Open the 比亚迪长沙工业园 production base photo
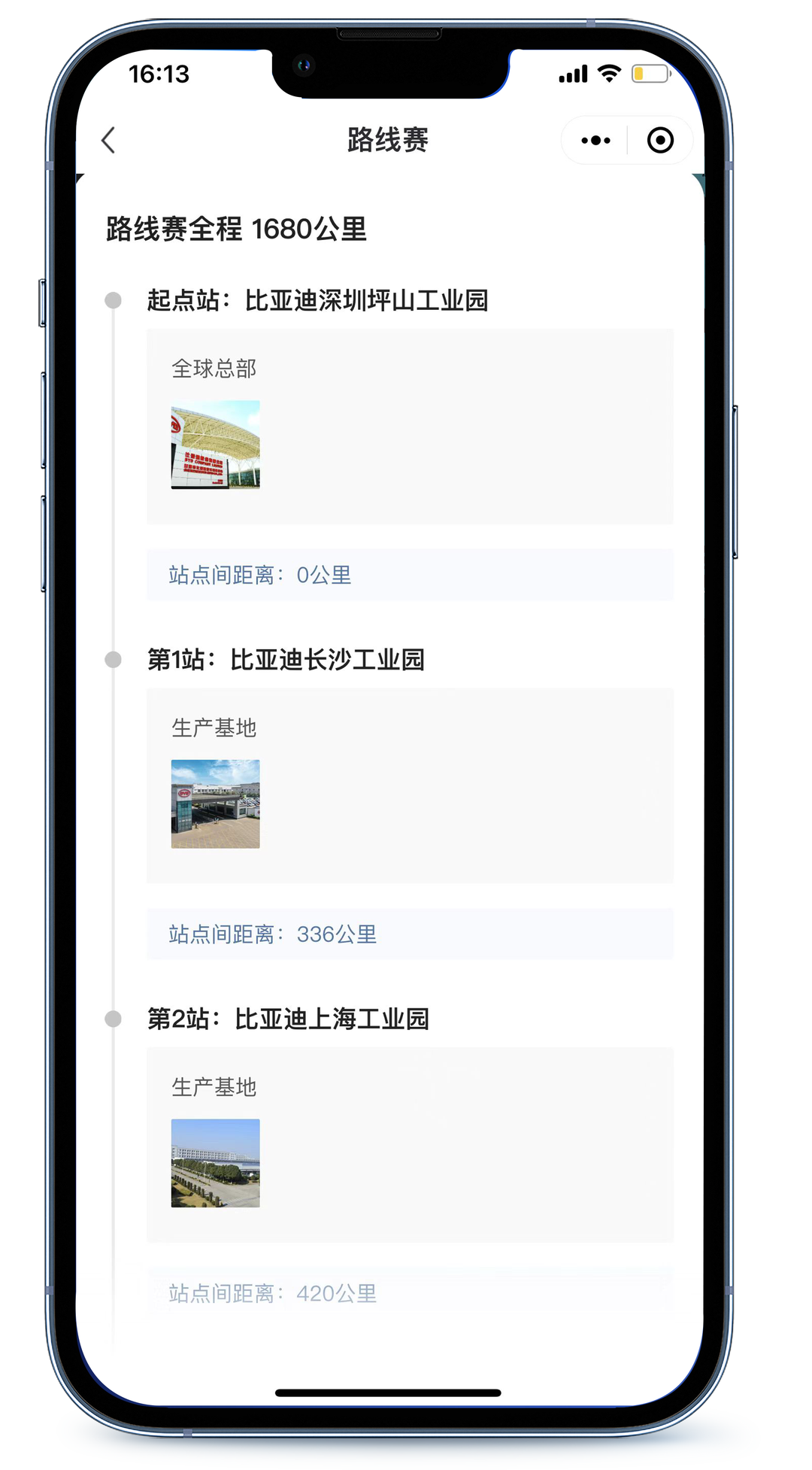812x1470 pixels. (215, 804)
